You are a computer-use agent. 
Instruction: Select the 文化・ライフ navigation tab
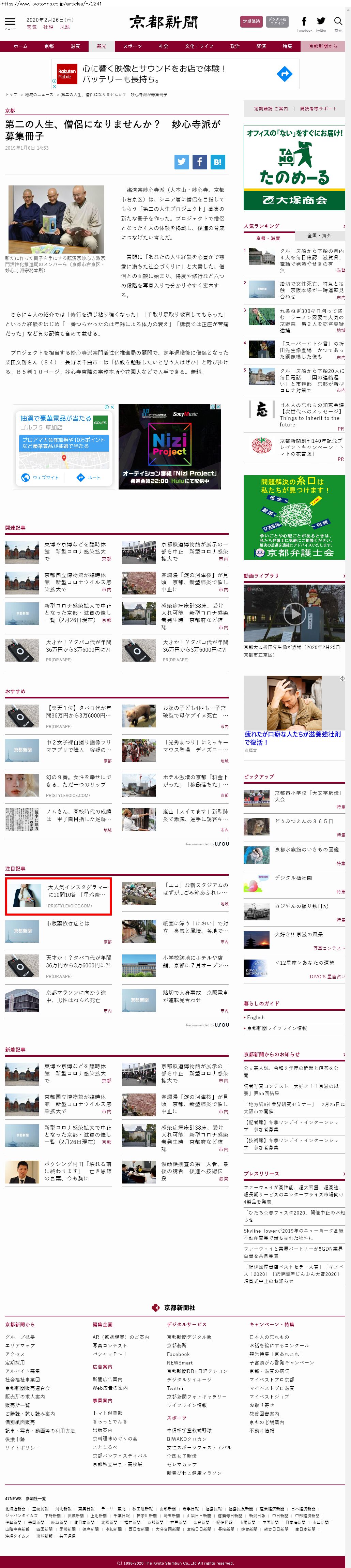click(x=200, y=46)
